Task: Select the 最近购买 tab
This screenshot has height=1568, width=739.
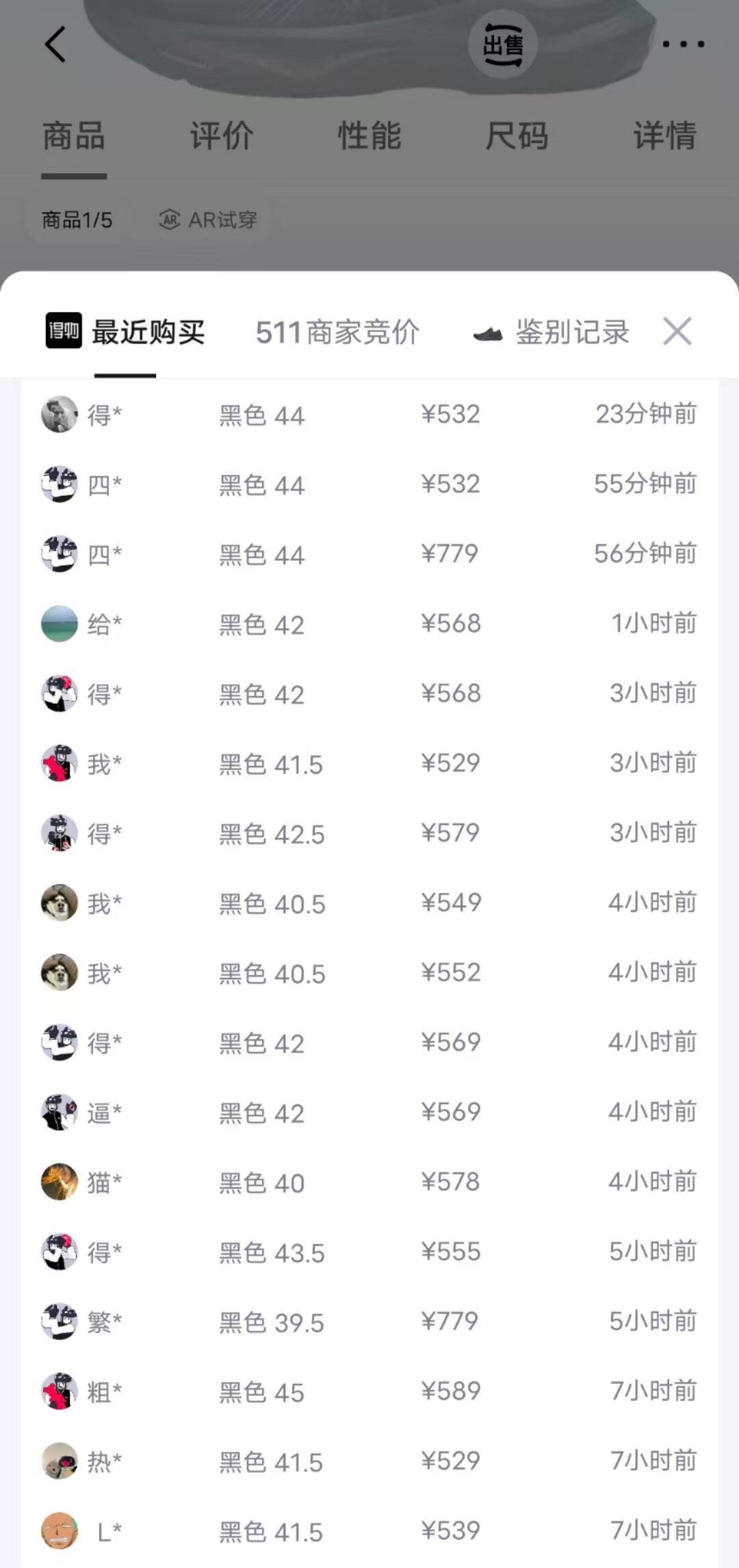Action: (x=125, y=332)
